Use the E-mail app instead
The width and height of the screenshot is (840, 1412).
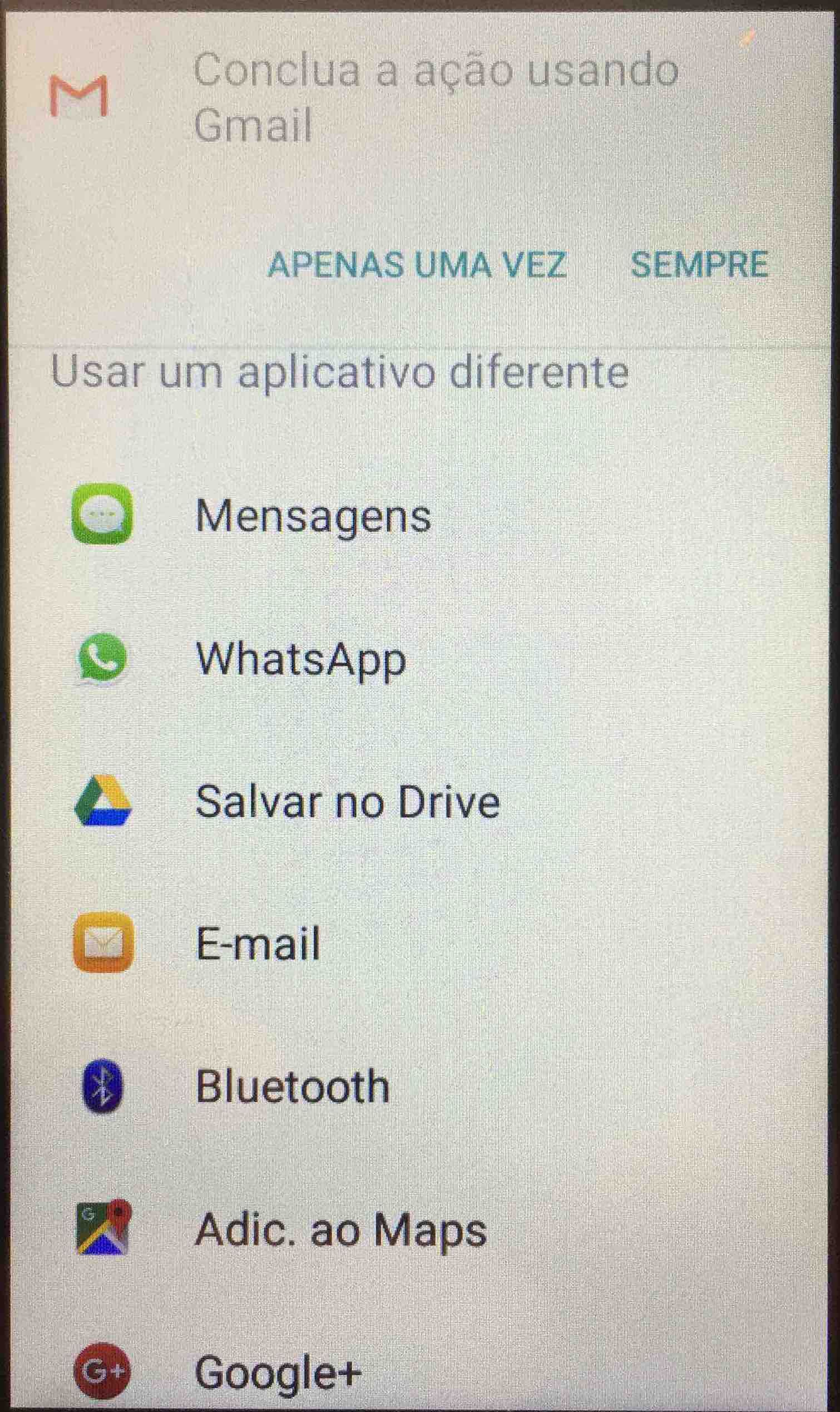[258, 944]
